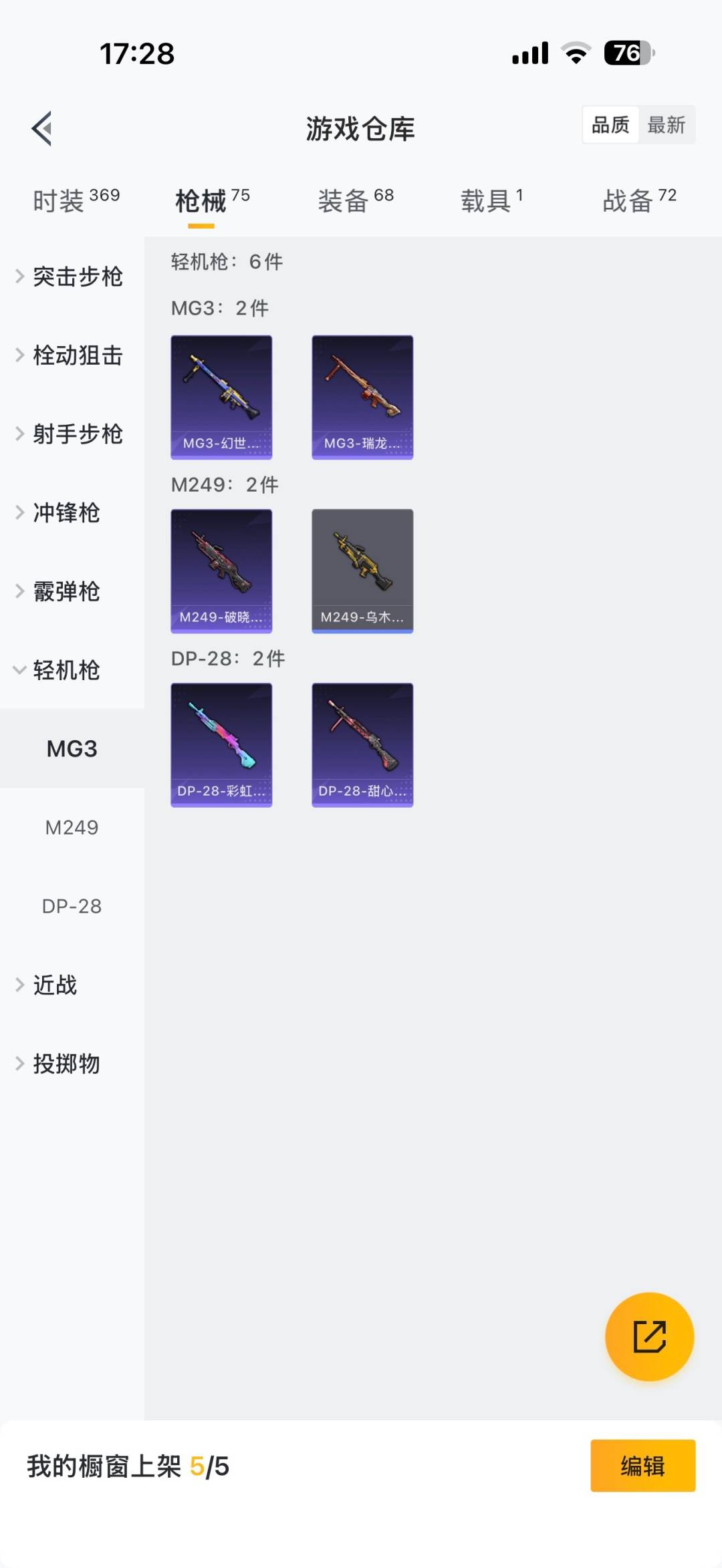The width and height of the screenshot is (722, 1568).
Task: Go back from the 游戏仓库 page
Action: tap(42, 128)
